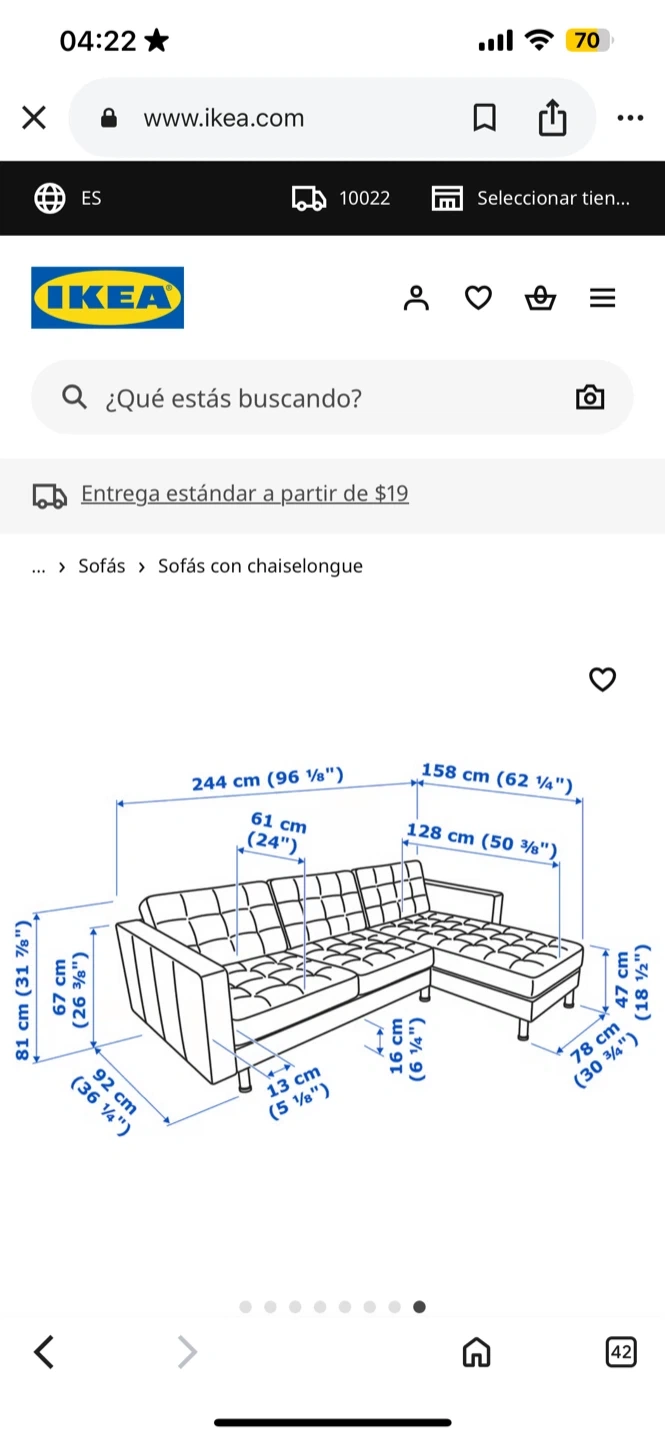This screenshot has height=1440, width=665.
Task: Change the ES language setting
Action: pyautogui.click(x=68, y=198)
